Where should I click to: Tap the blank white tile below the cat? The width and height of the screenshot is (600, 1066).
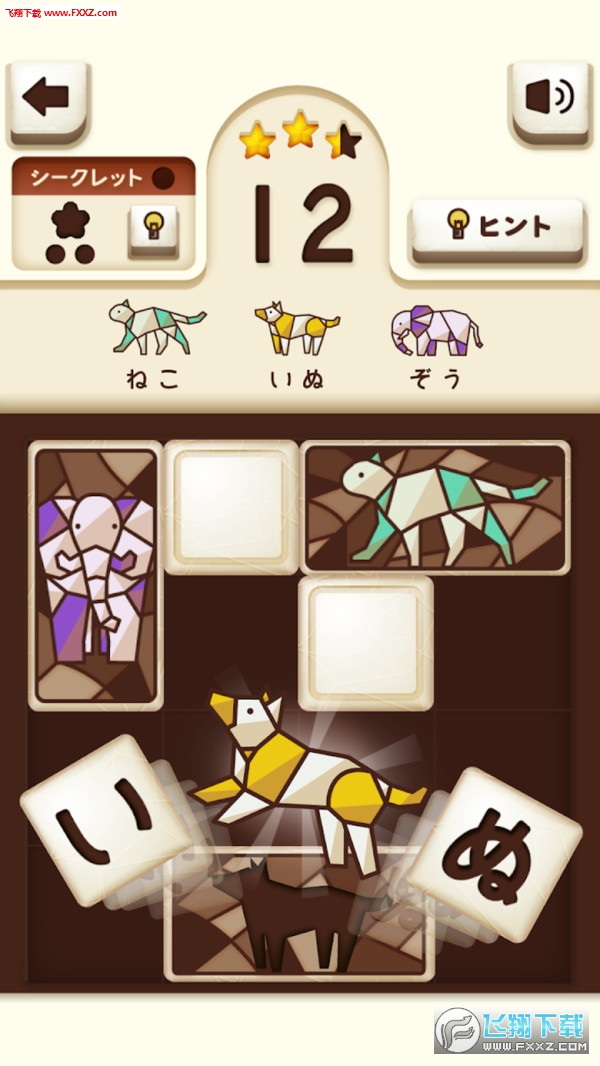tap(366, 641)
